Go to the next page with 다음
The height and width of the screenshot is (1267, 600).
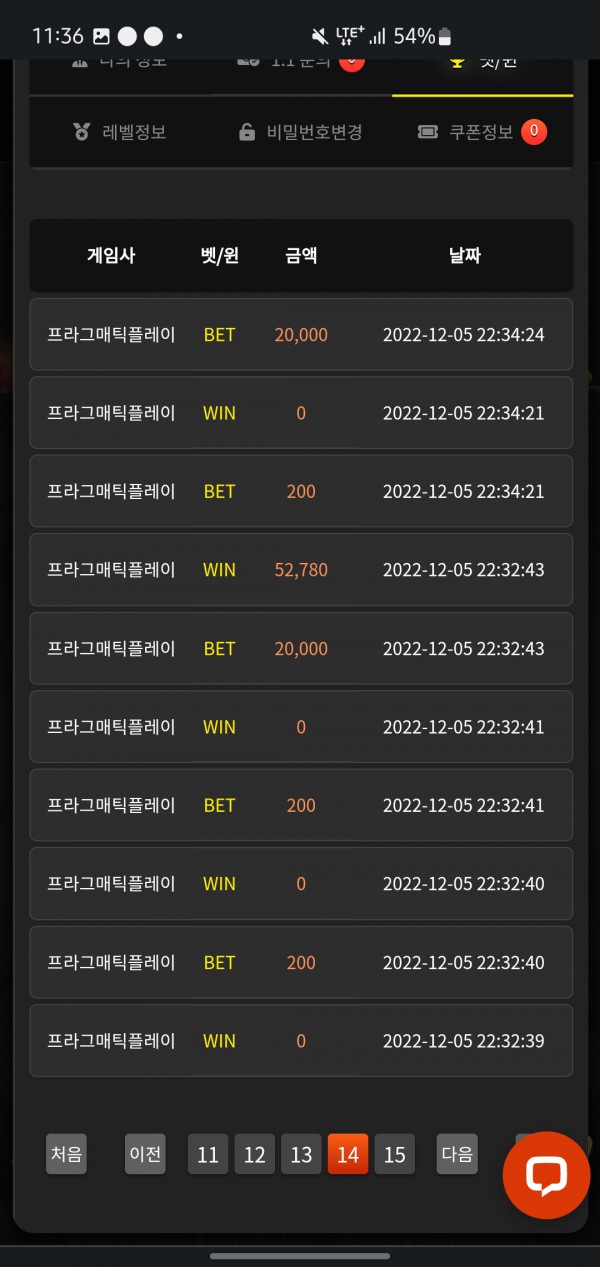tap(457, 1154)
